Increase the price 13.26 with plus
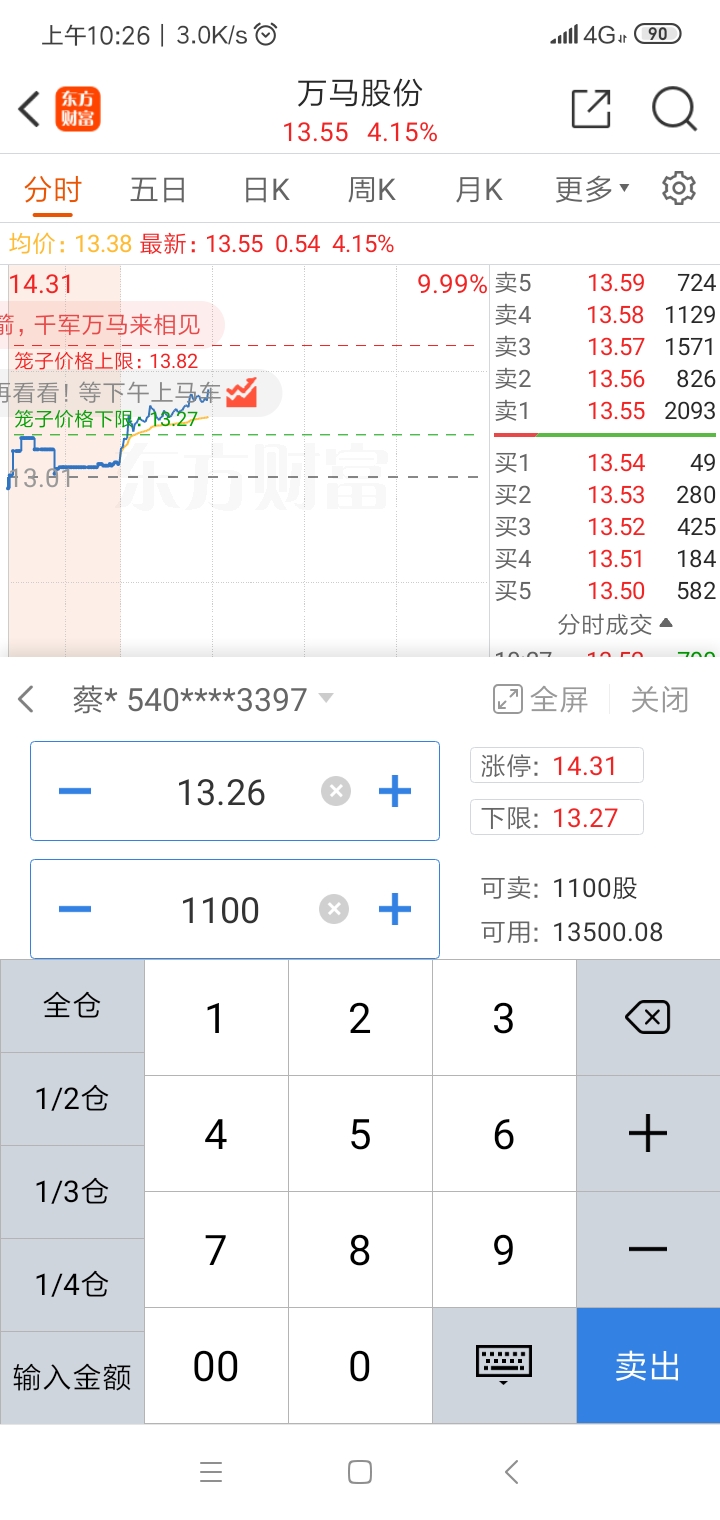The width and height of the screenshot is (720, 1520). (x=395, y=792)
